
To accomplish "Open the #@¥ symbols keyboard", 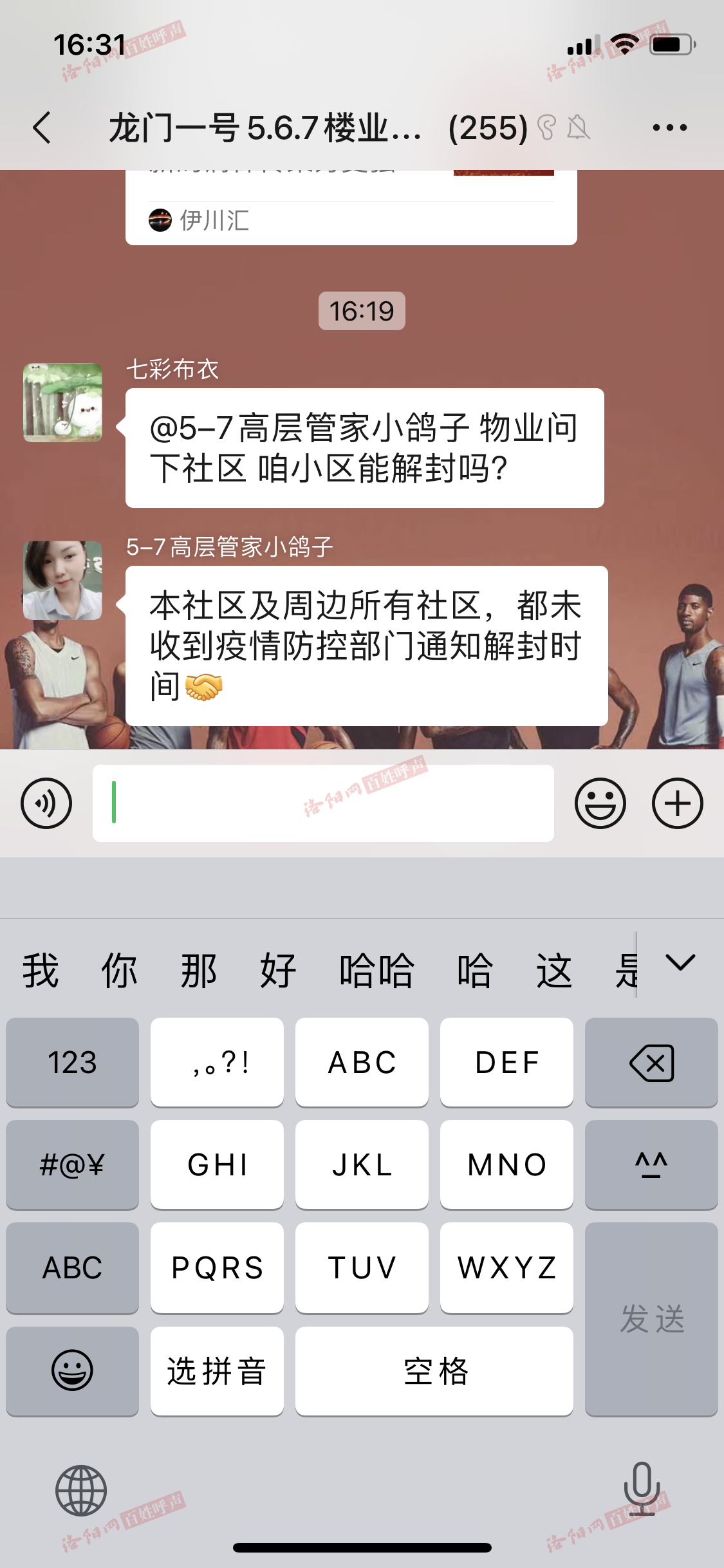I will [x=72, y=1165].
